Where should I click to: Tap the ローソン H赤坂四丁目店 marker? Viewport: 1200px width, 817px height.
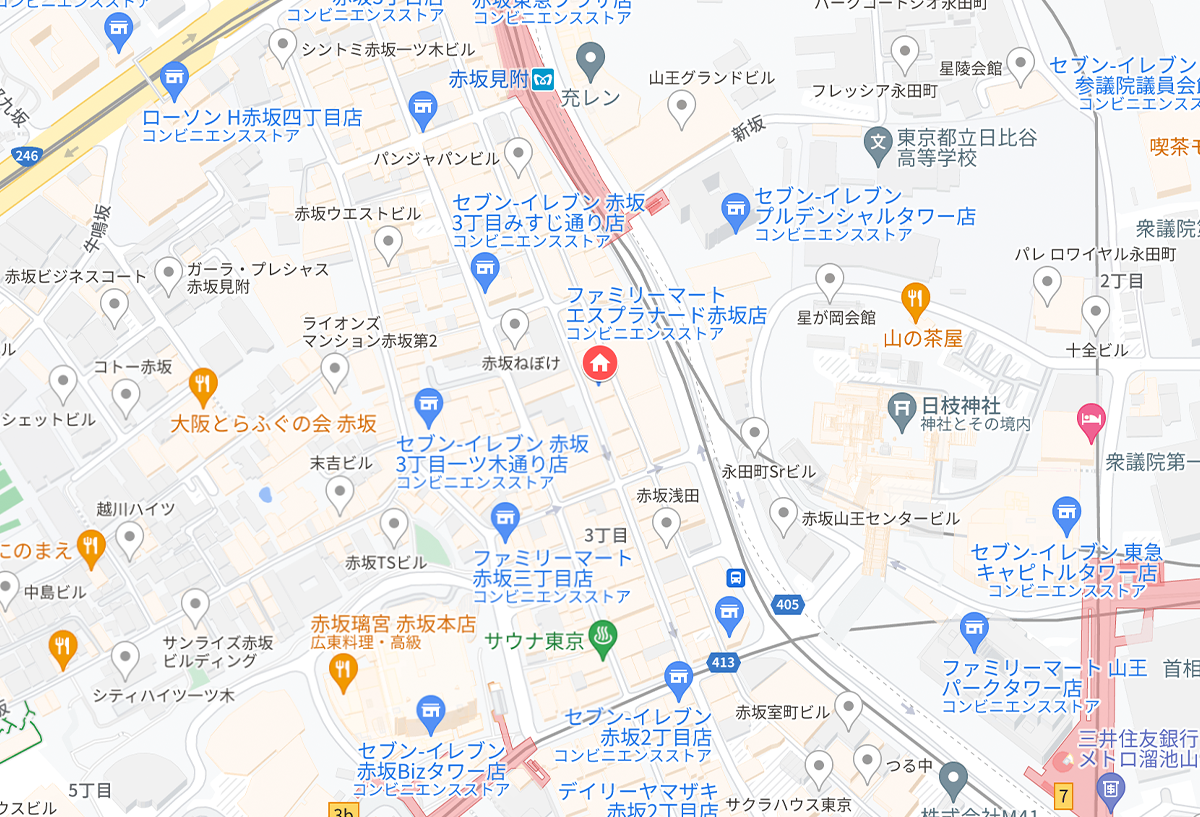point(175,76)
